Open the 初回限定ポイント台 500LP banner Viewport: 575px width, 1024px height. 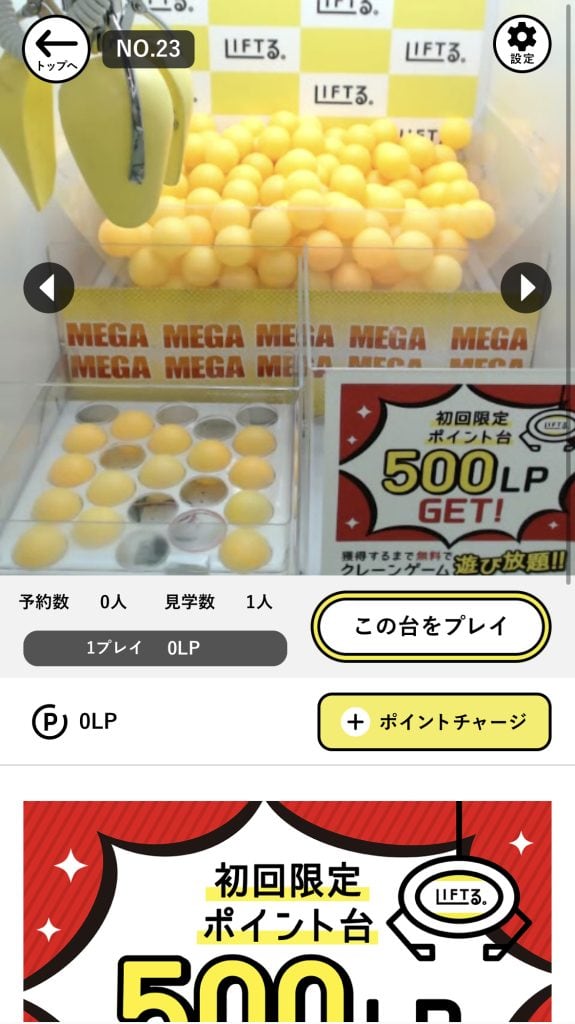coord(288,912)
